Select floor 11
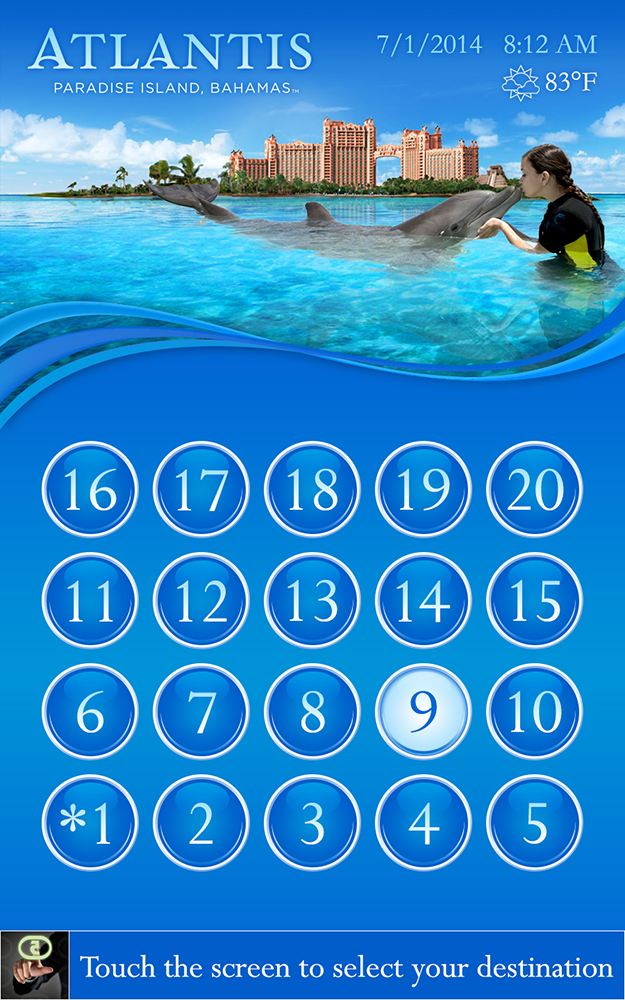This screenshot has width=625, height=1000. click(90, 600)
